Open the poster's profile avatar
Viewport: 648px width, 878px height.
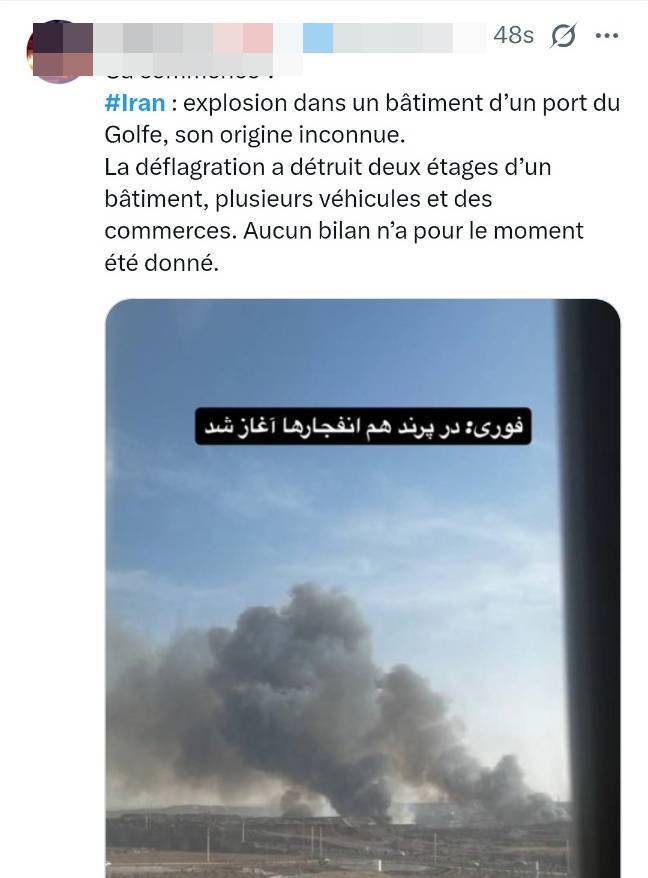click(59, 52)
